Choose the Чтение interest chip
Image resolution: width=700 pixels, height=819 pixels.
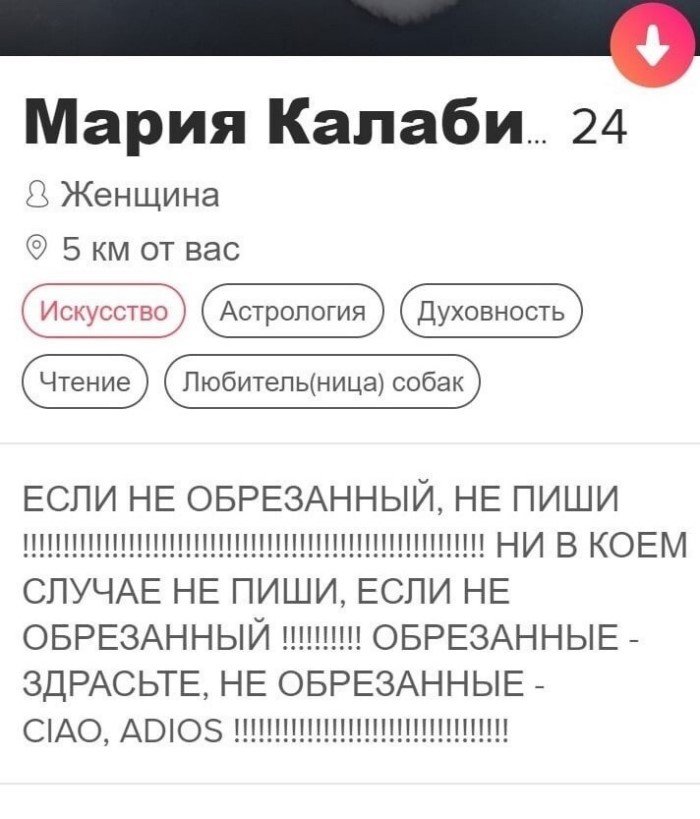pos(85,381)
